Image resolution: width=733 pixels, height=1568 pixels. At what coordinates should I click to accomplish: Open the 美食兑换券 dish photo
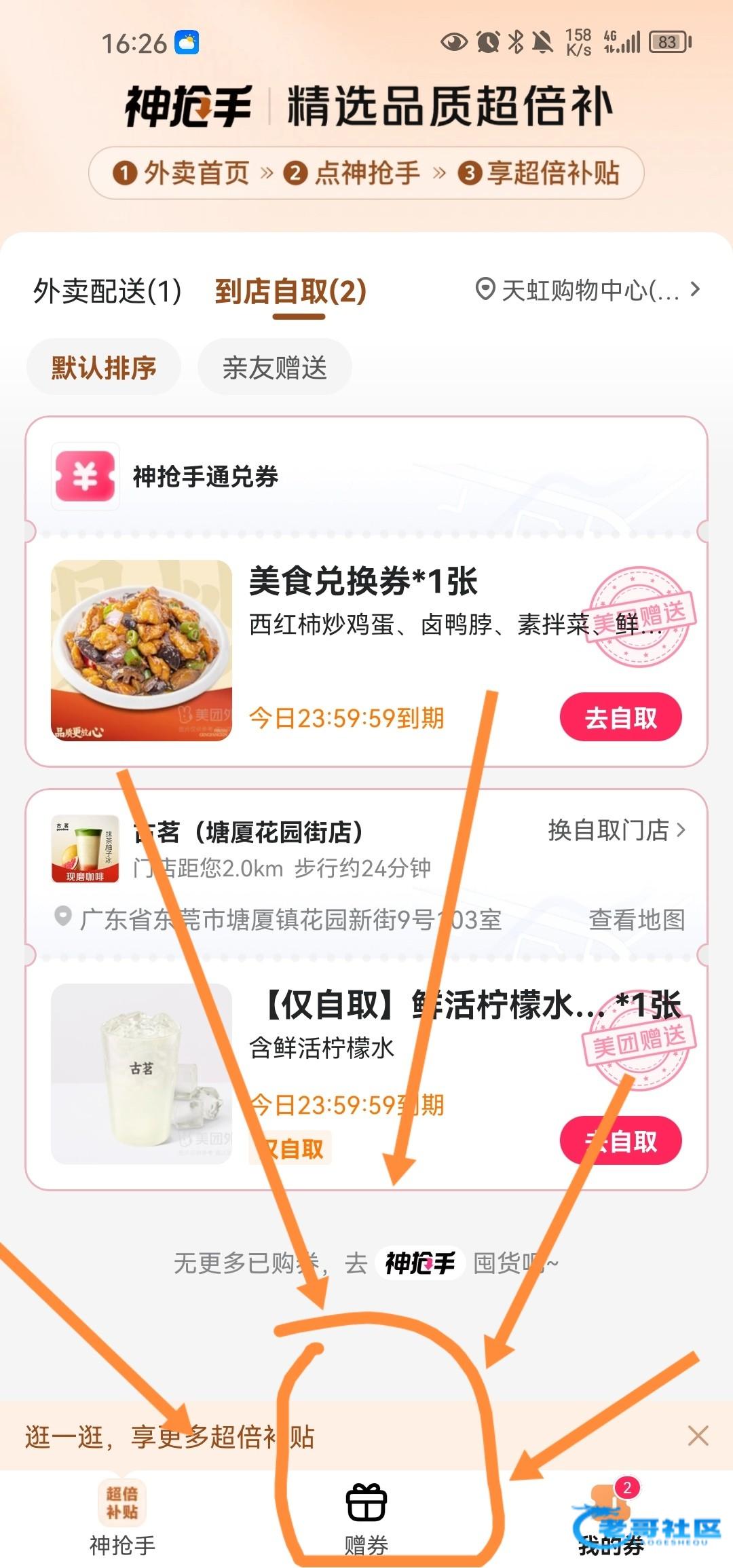click(x=141, y=650)
